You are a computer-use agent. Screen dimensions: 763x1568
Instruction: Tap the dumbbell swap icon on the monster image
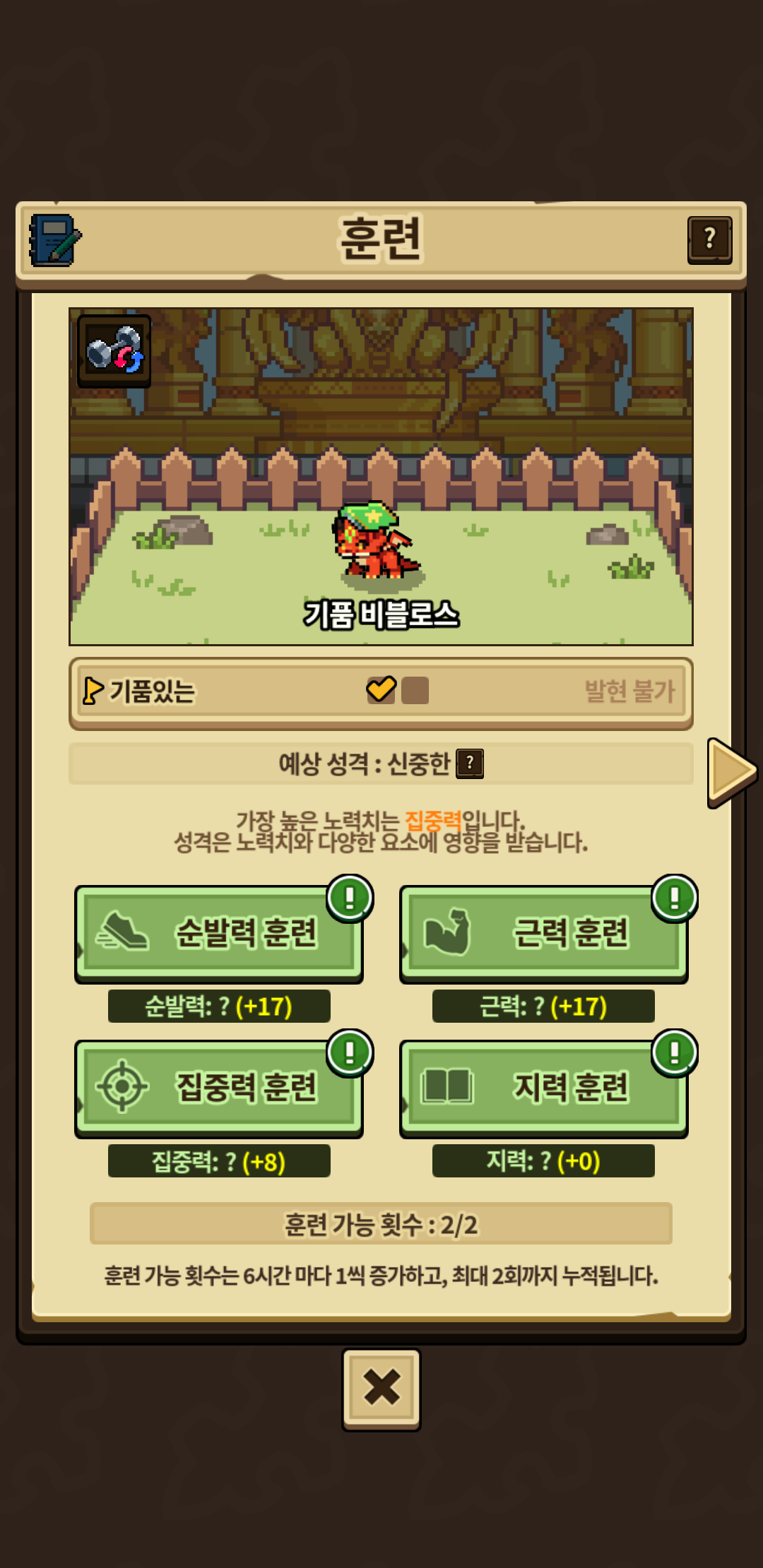pos(114,350)
